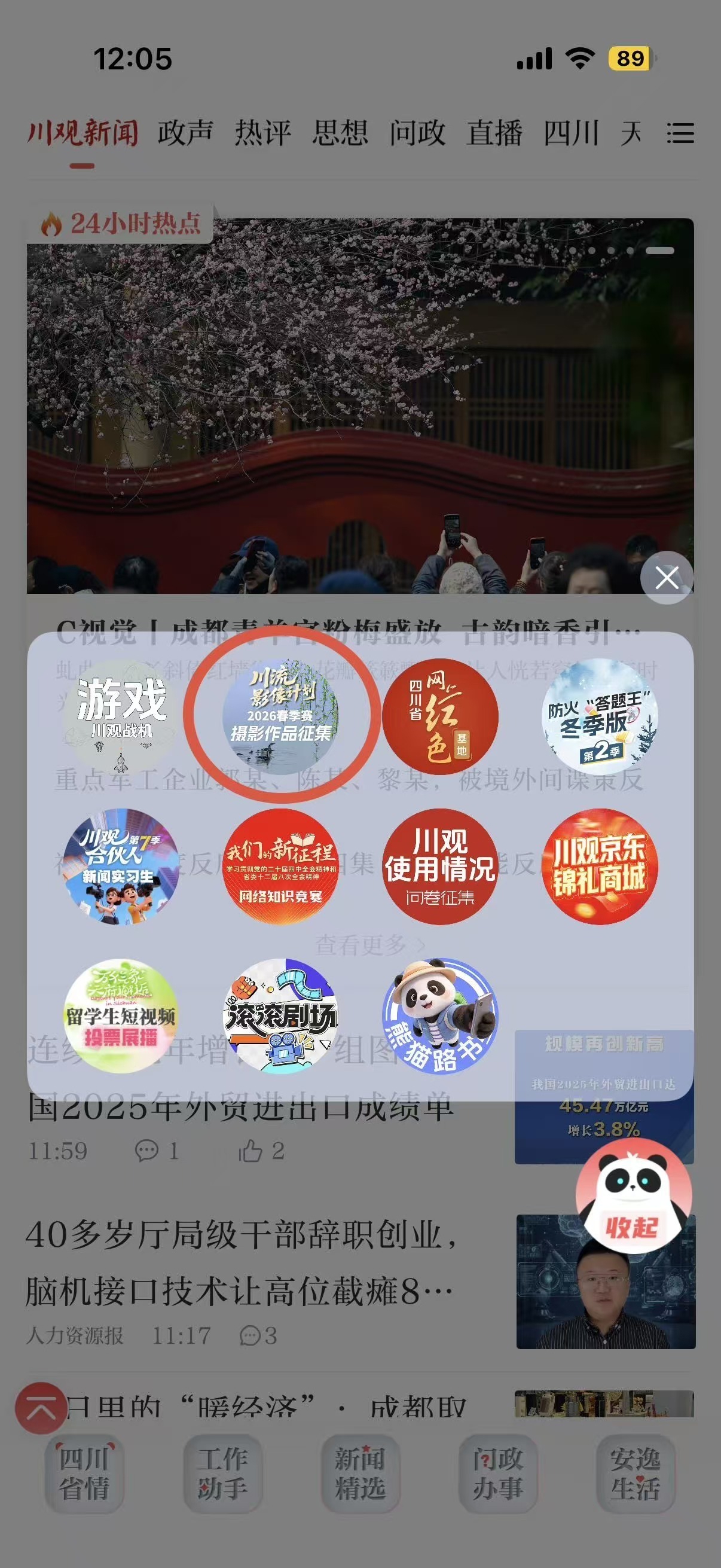721x1568 pixels.
Task: Open 四川省网红色基地 activity
Action: point(440,716)
